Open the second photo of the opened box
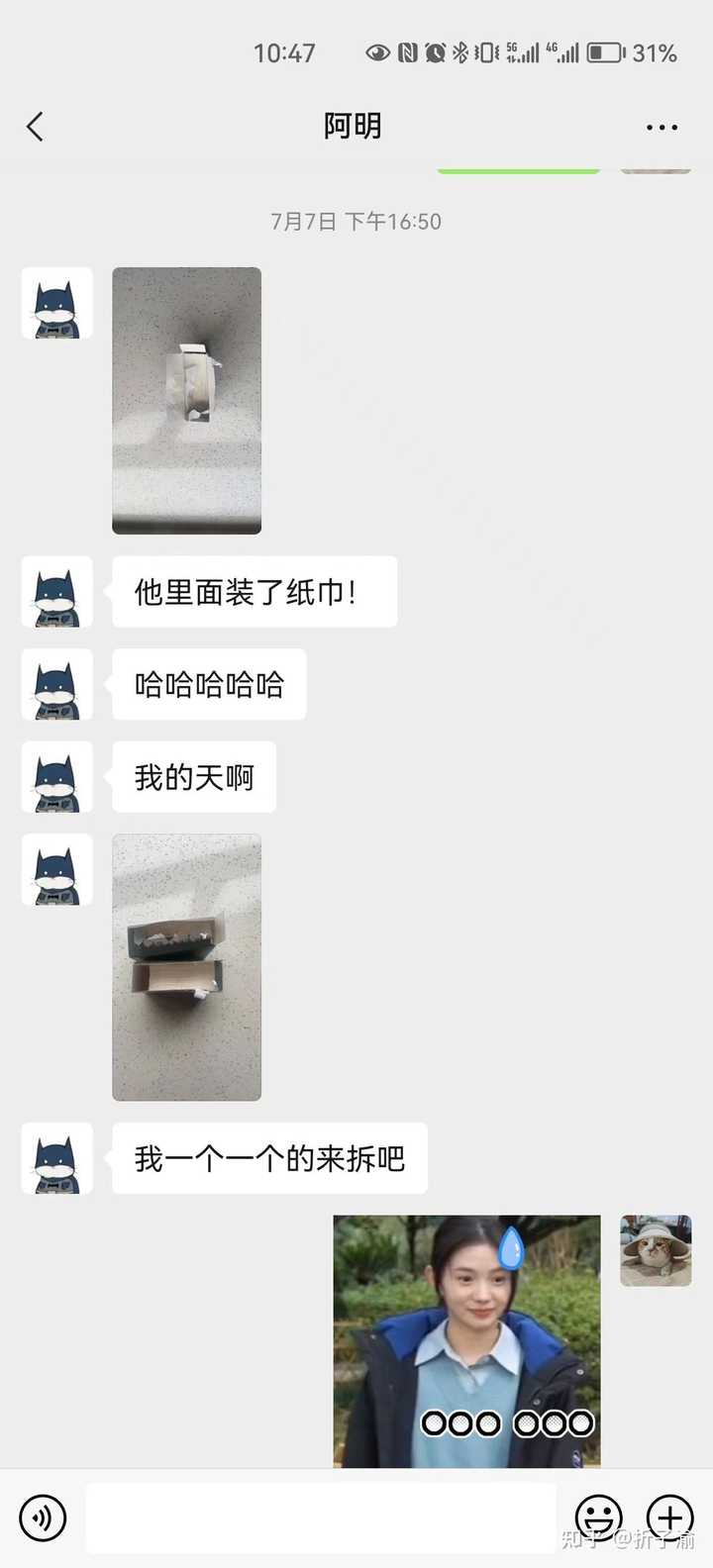 186,967
